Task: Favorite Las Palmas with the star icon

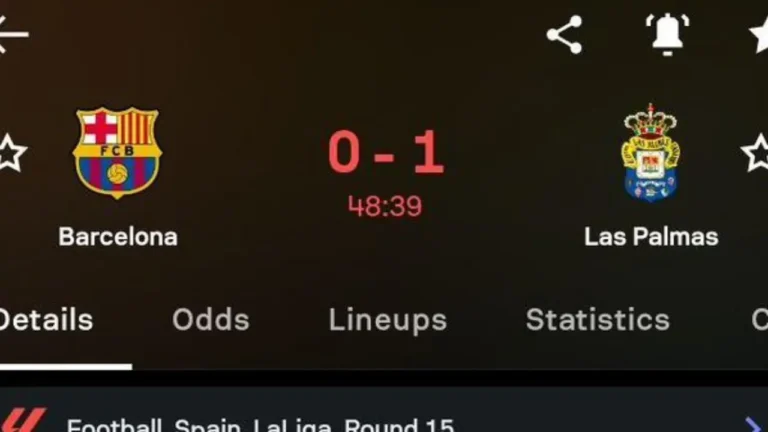Action: (x=757, y=154)
